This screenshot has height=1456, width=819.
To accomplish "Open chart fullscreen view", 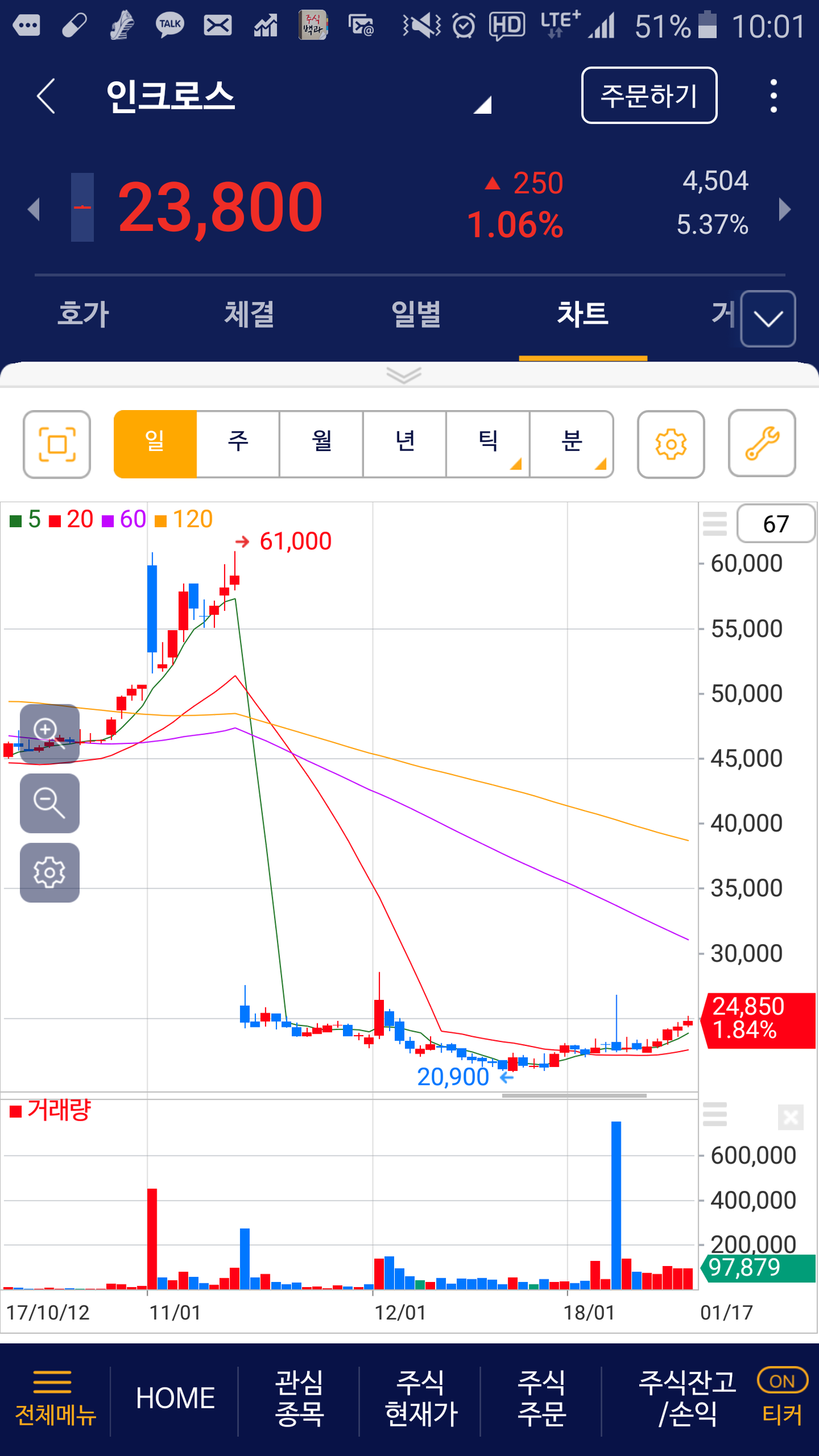I will 56,444.
